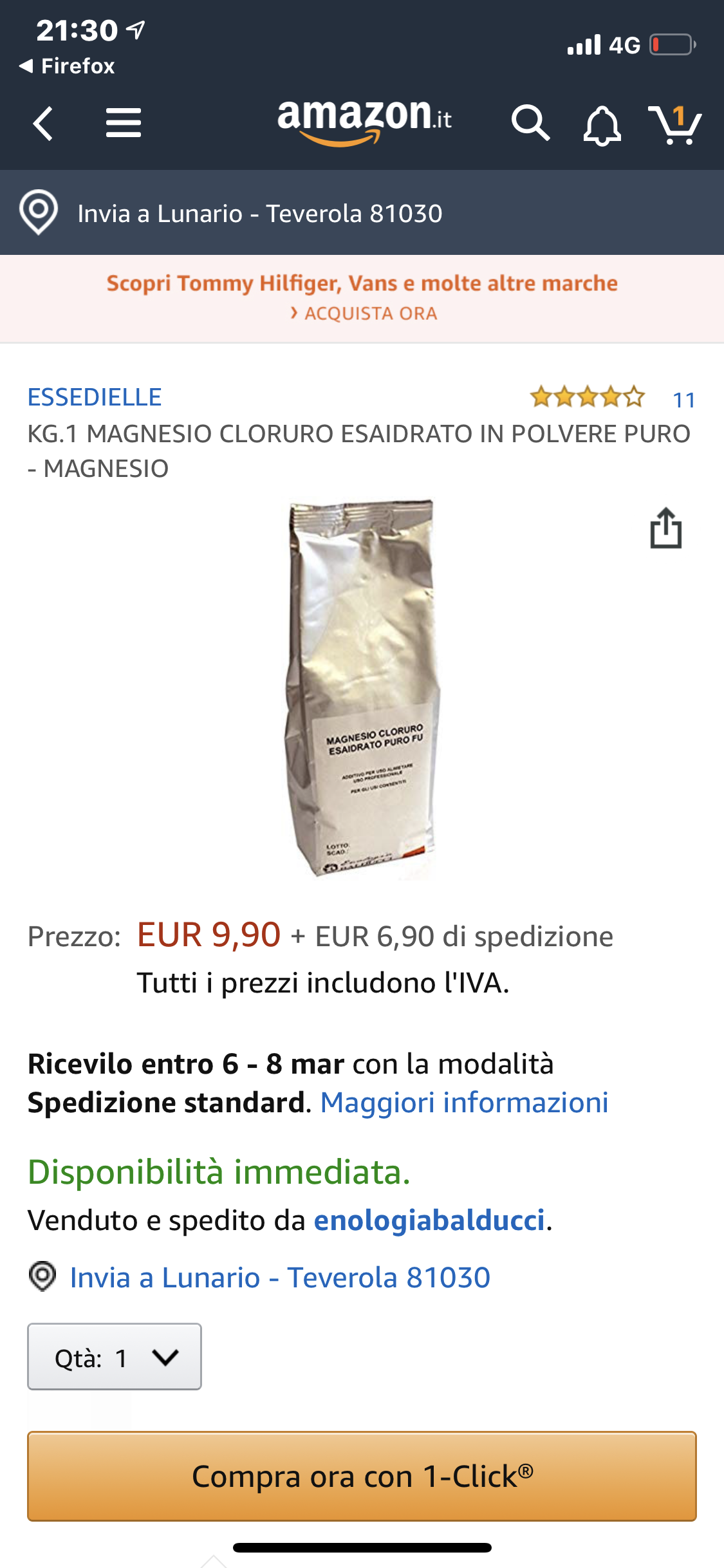This screenshot has height=1568, width=724.
Task: Buy now with Compra ora con 1-Click
Action: click(362, 1476)
